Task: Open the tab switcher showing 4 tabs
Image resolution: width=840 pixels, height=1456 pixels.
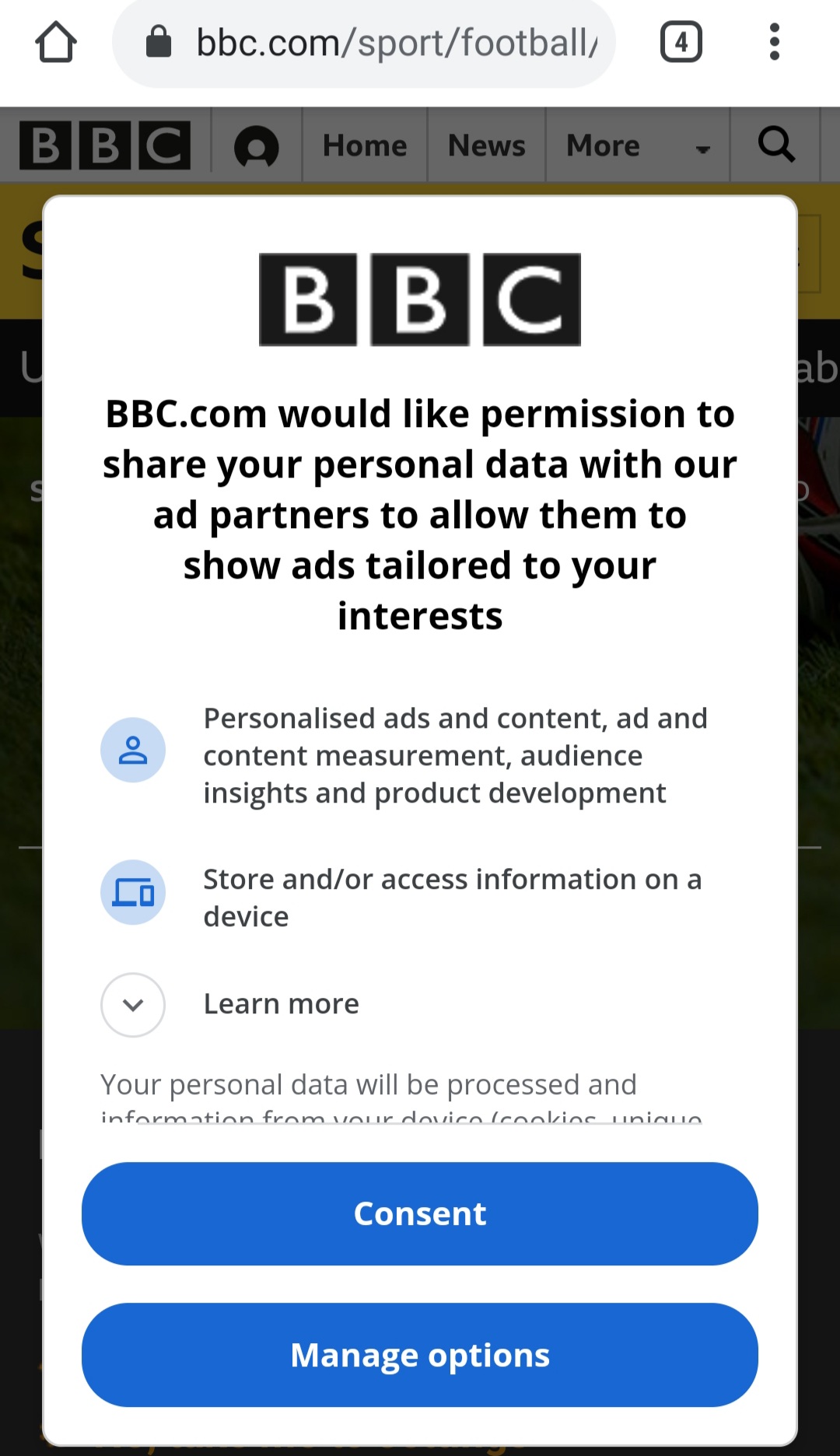Action: (681, 43)
